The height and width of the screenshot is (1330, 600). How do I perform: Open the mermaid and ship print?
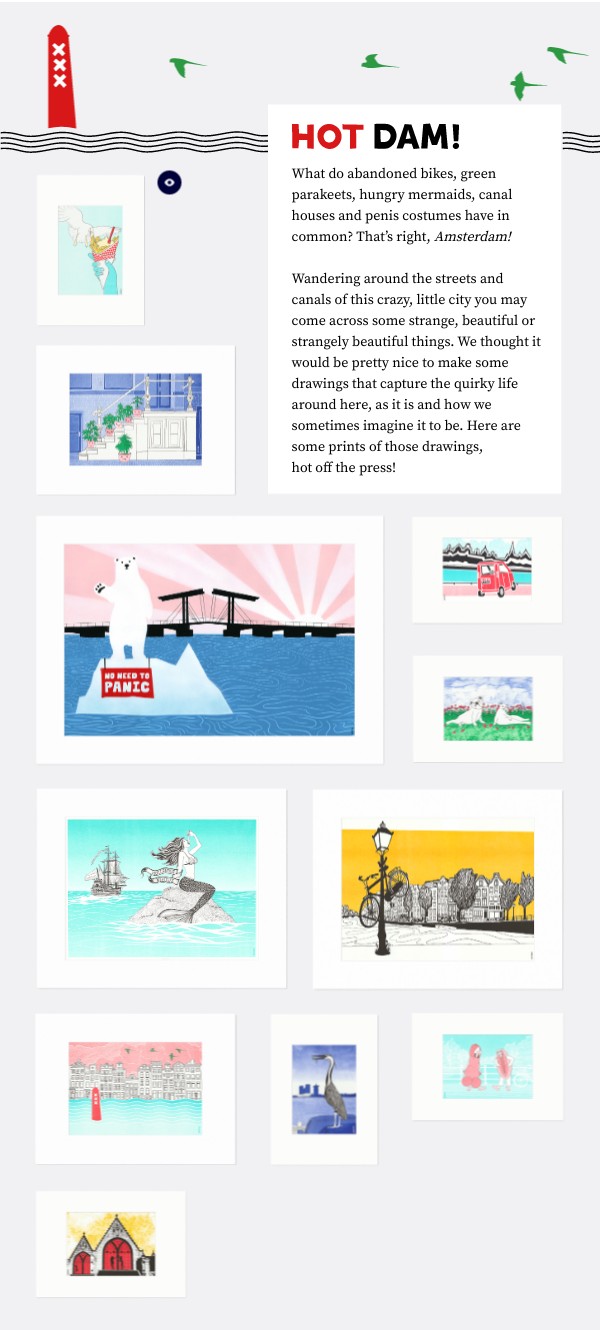[161, 887]
